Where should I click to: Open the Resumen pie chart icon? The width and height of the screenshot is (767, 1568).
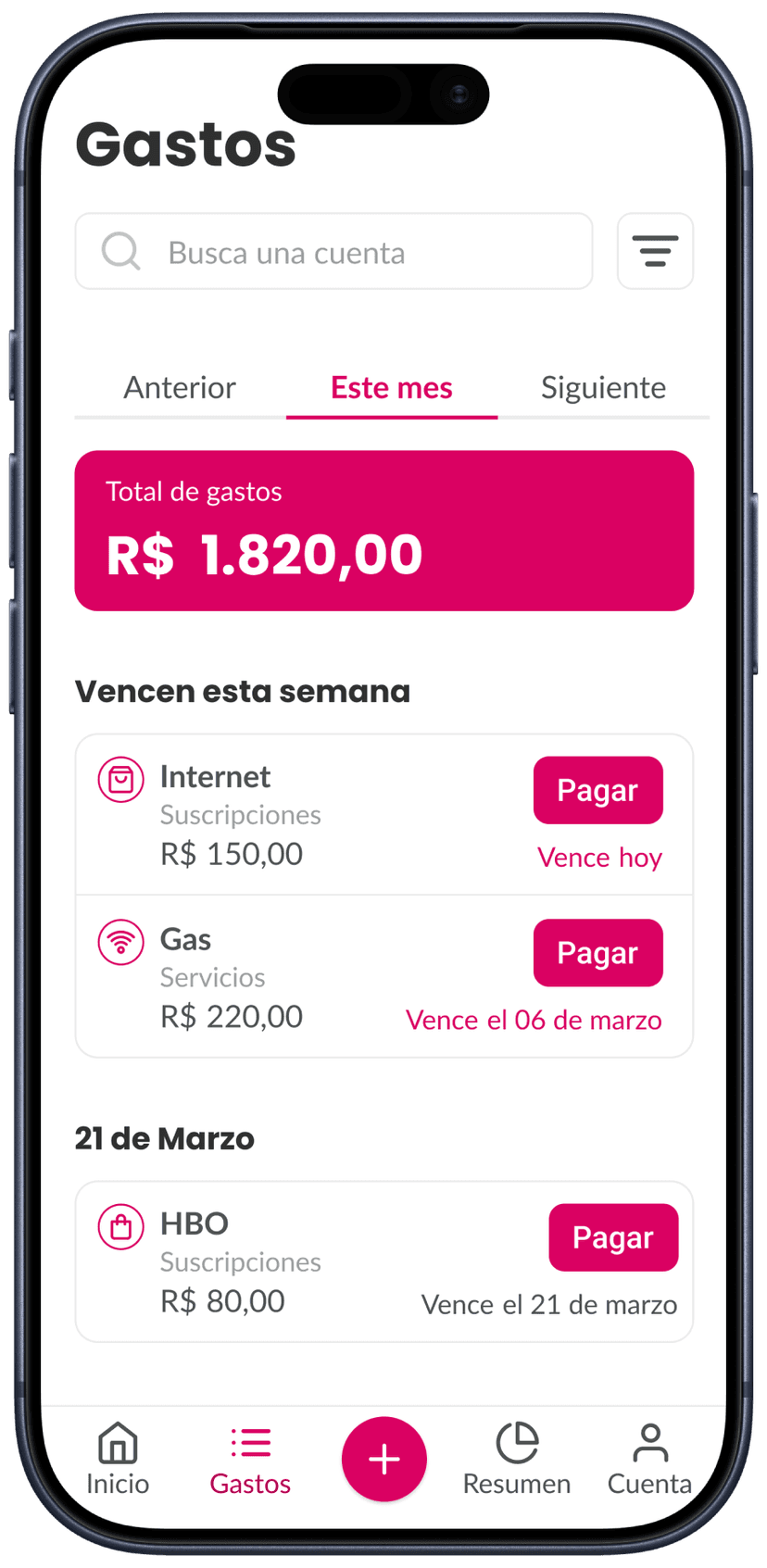point(517,1443)
